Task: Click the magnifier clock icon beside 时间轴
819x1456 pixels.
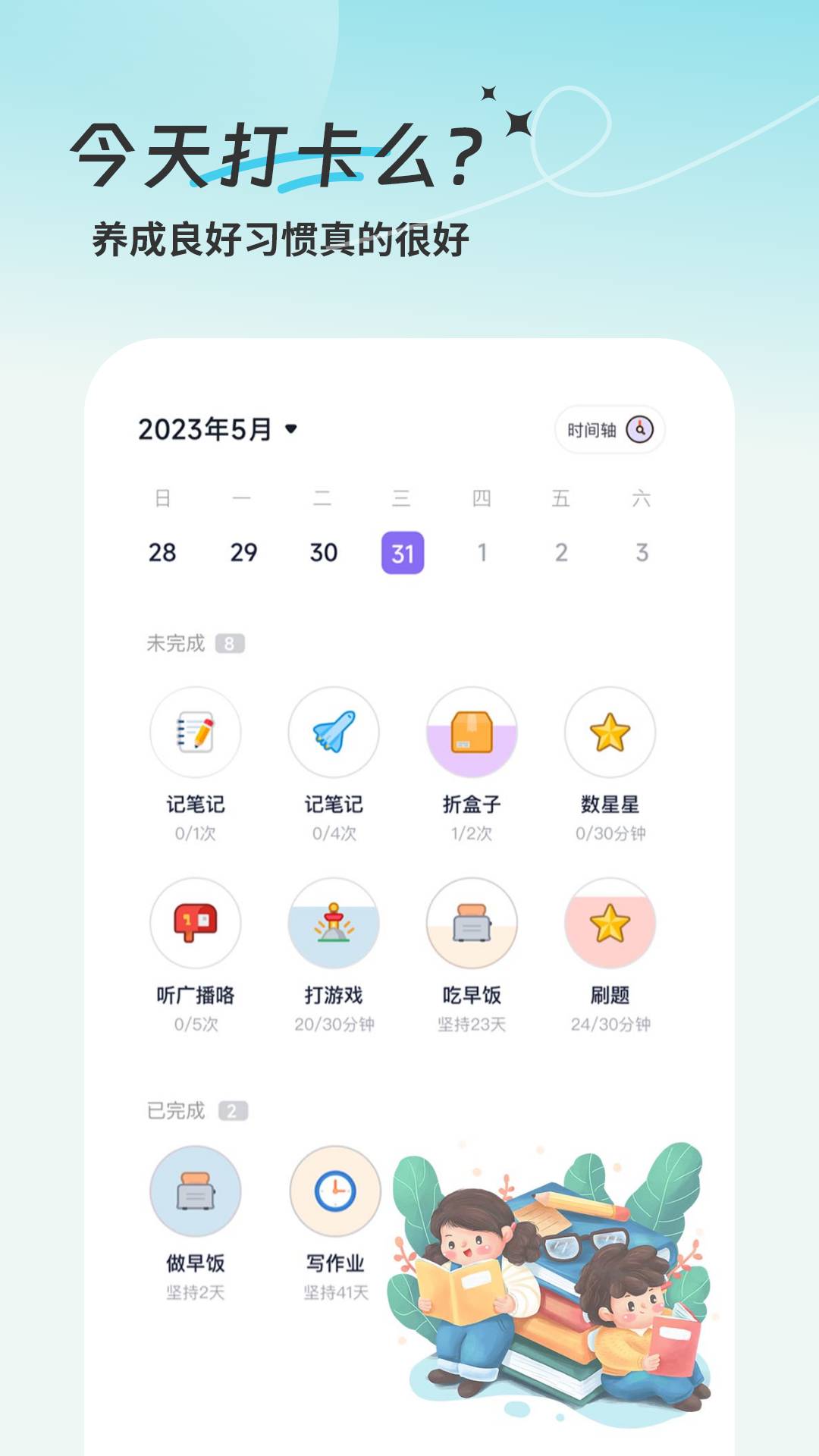Action: coord(641,429)
